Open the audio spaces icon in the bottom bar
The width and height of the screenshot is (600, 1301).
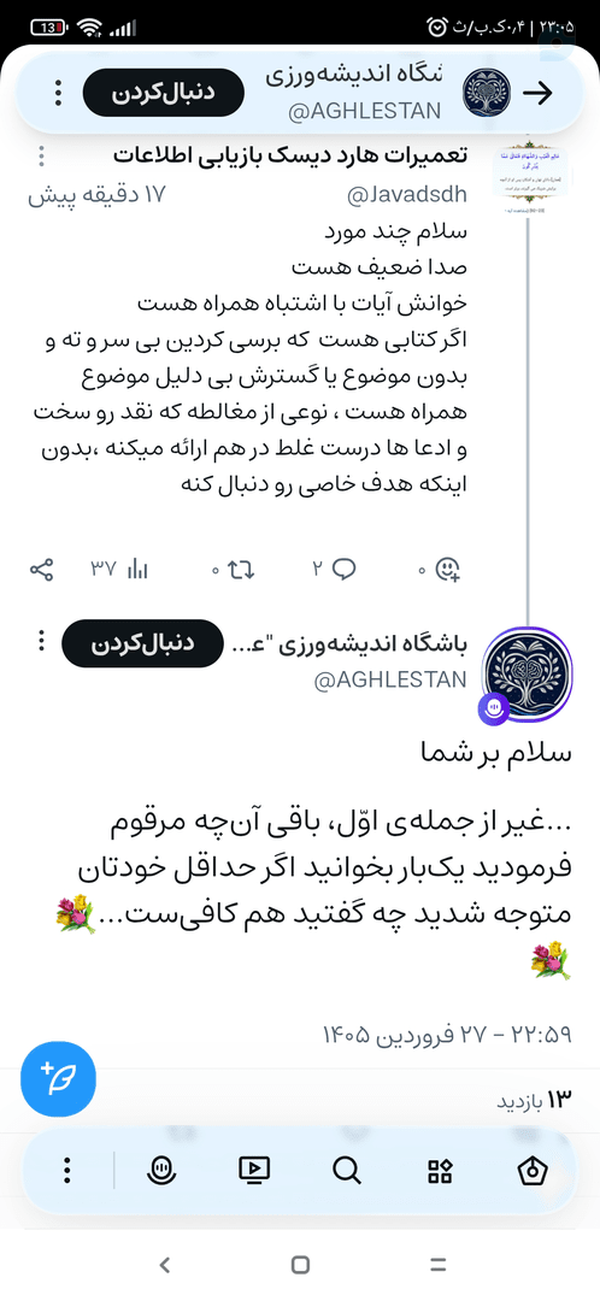[x=160, y=1170]
